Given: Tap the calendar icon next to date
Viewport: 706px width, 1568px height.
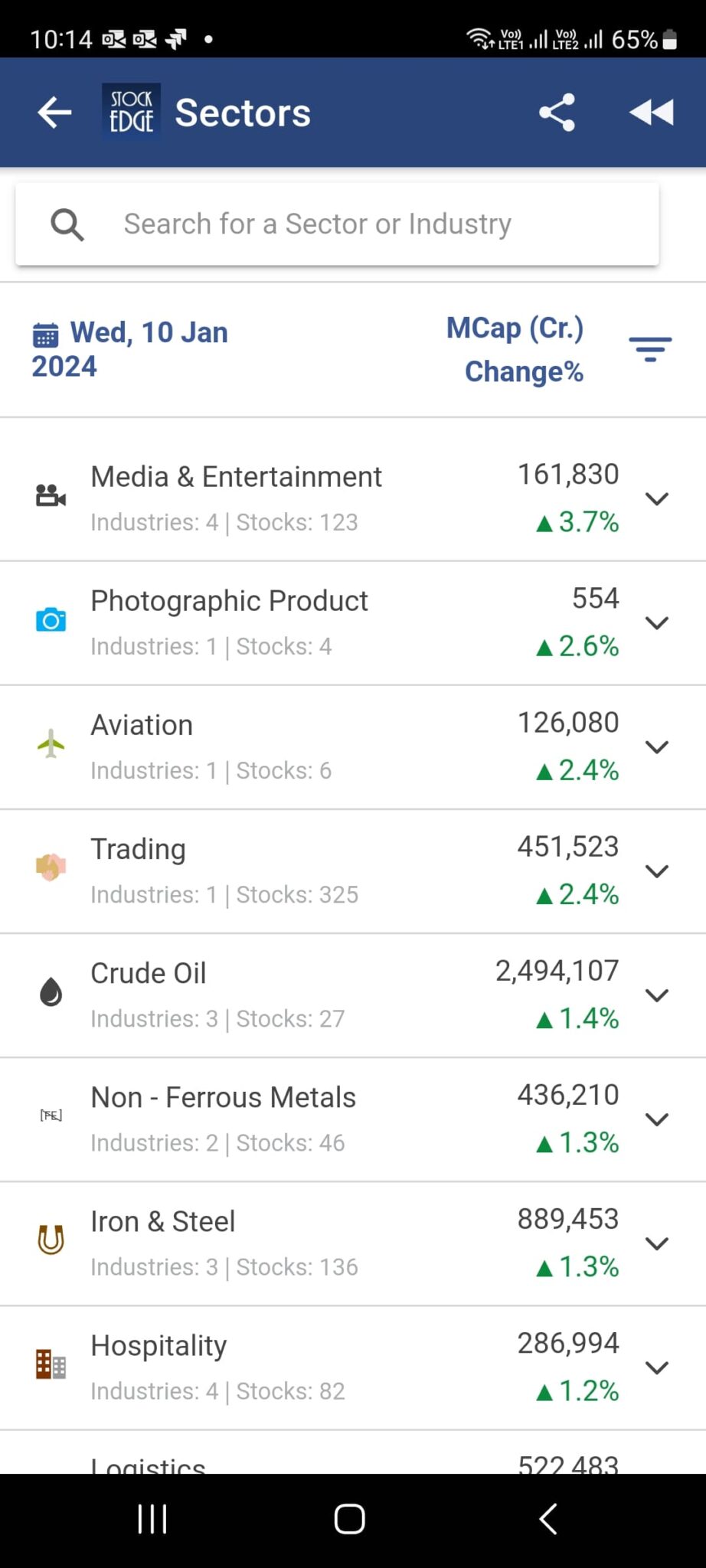Looking at the screenshot, I should [45, 333].
